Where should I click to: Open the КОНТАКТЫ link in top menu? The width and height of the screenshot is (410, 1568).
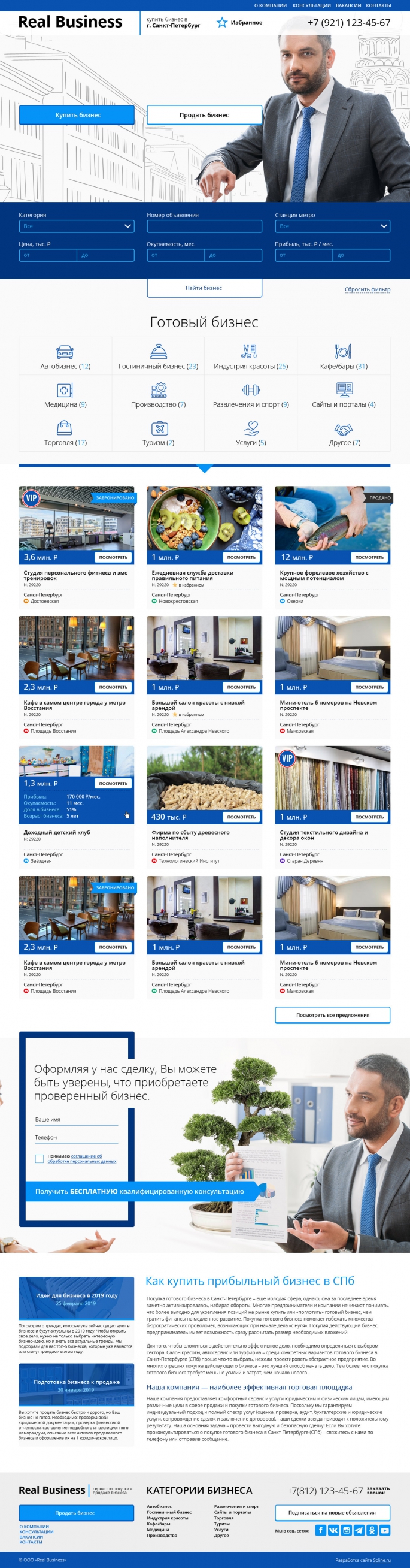(378, 5)
